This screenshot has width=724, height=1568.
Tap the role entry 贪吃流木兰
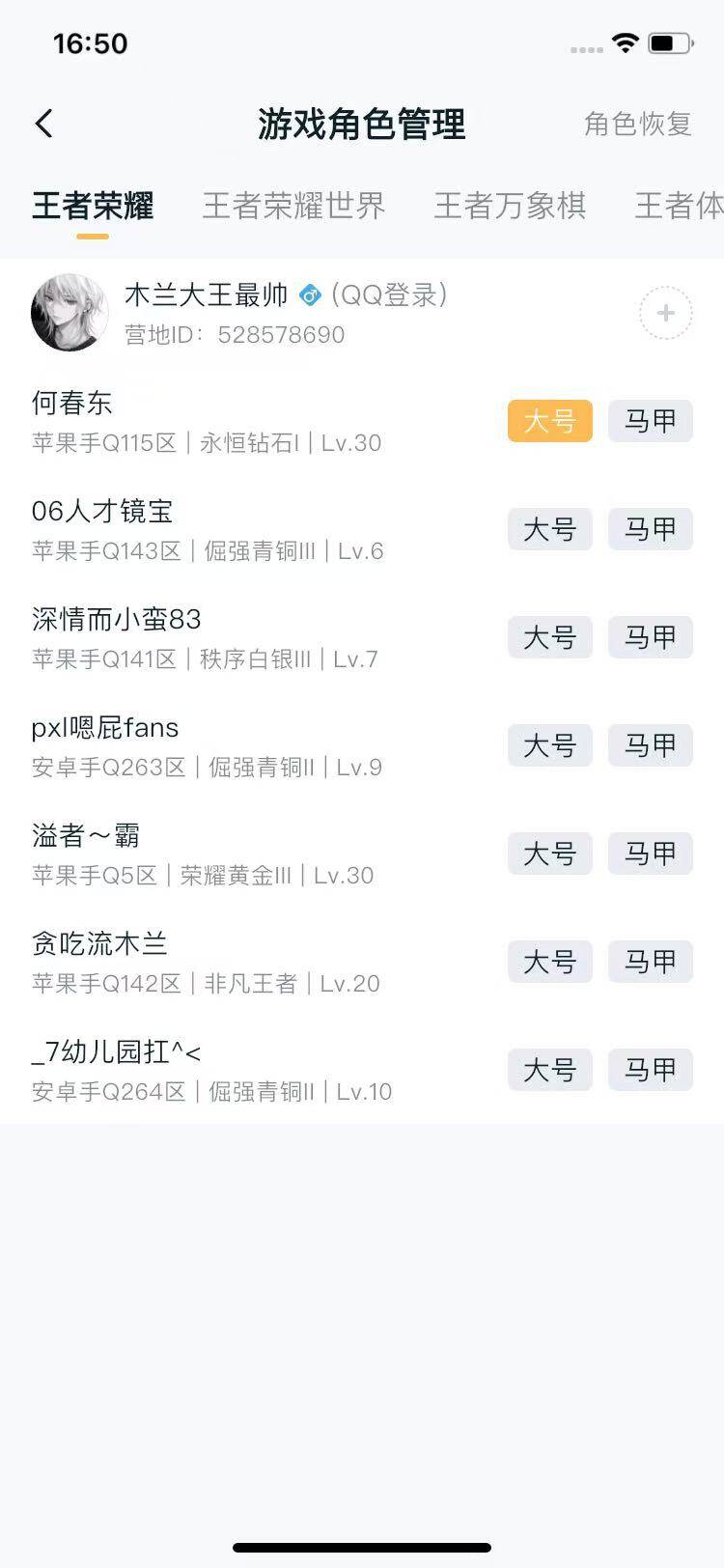[x=99, y=943]
